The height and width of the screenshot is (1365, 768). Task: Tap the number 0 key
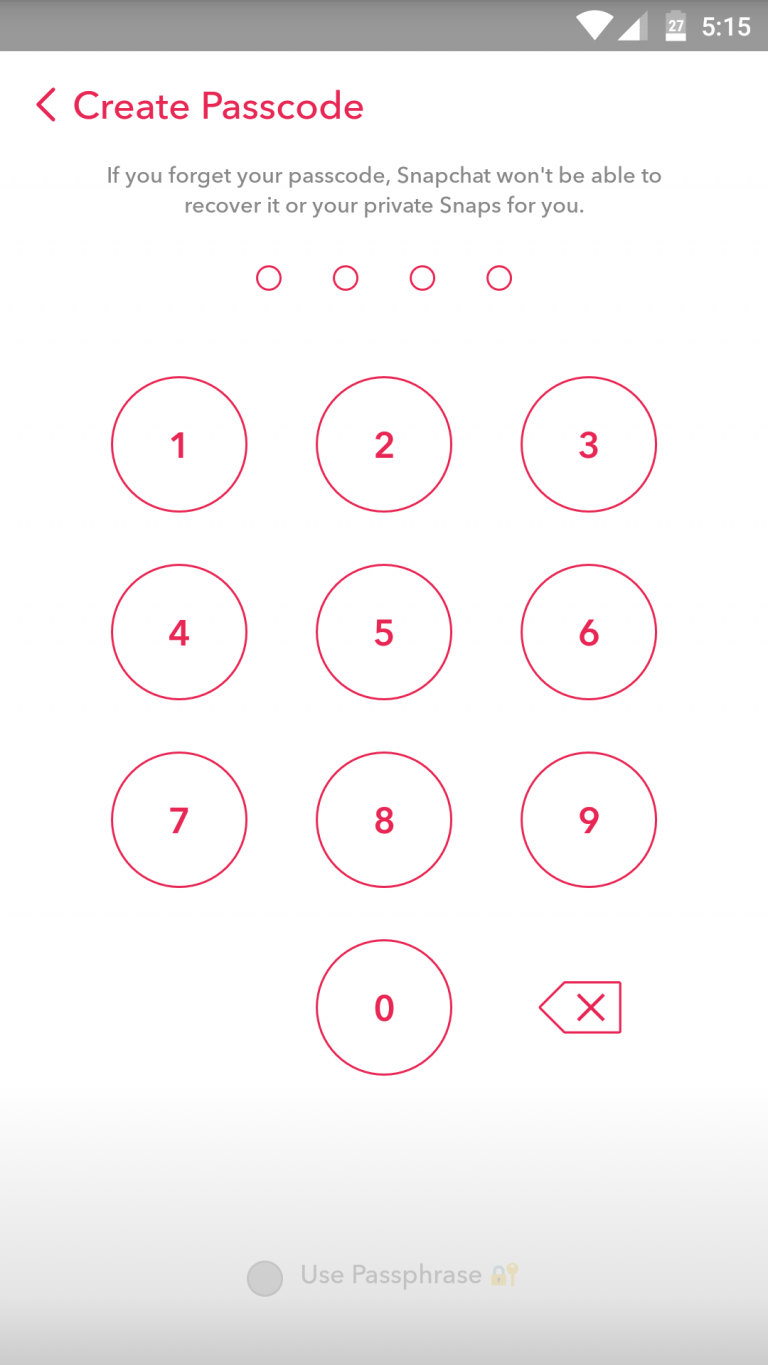[x=384, y=1007]
